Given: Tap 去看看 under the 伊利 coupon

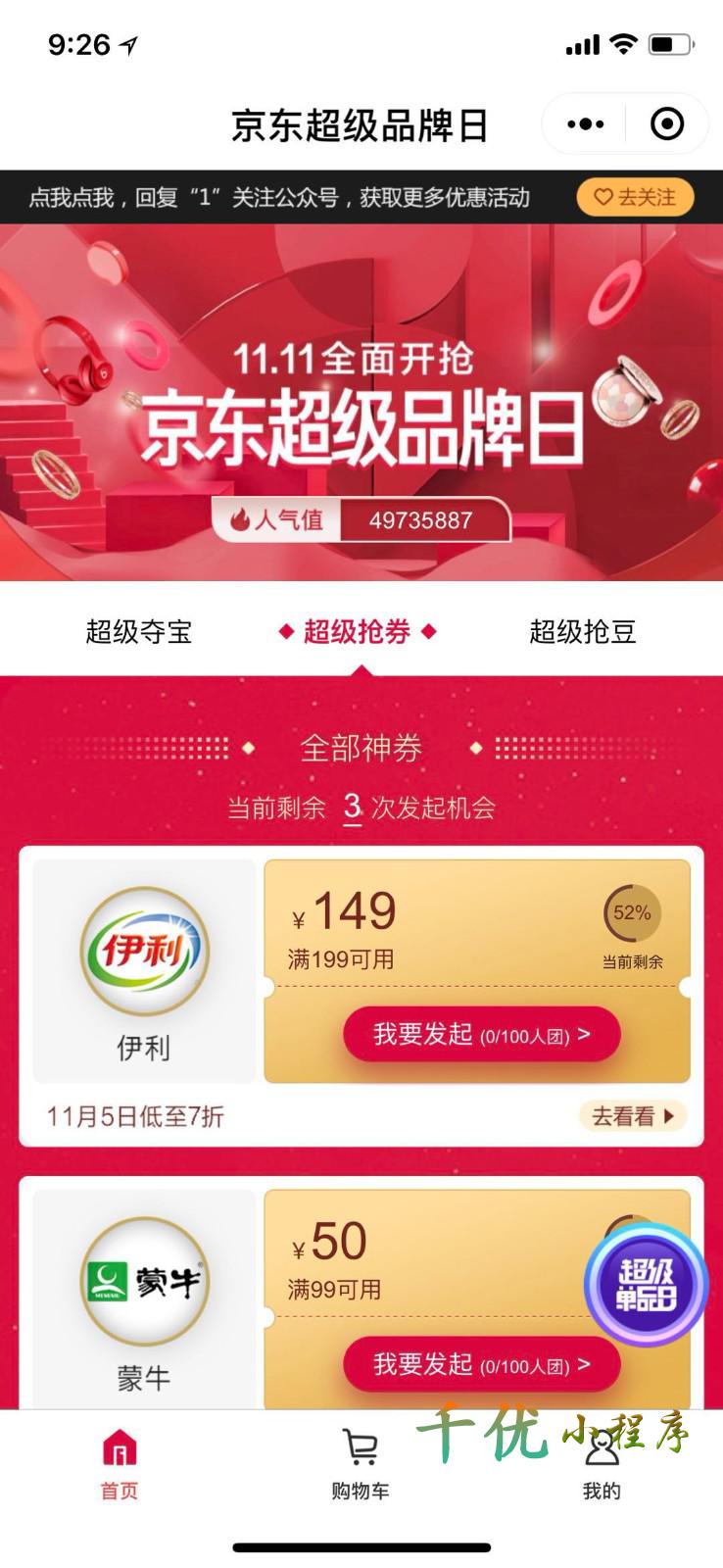Looking at the screenshot, I should [632, 1116].
